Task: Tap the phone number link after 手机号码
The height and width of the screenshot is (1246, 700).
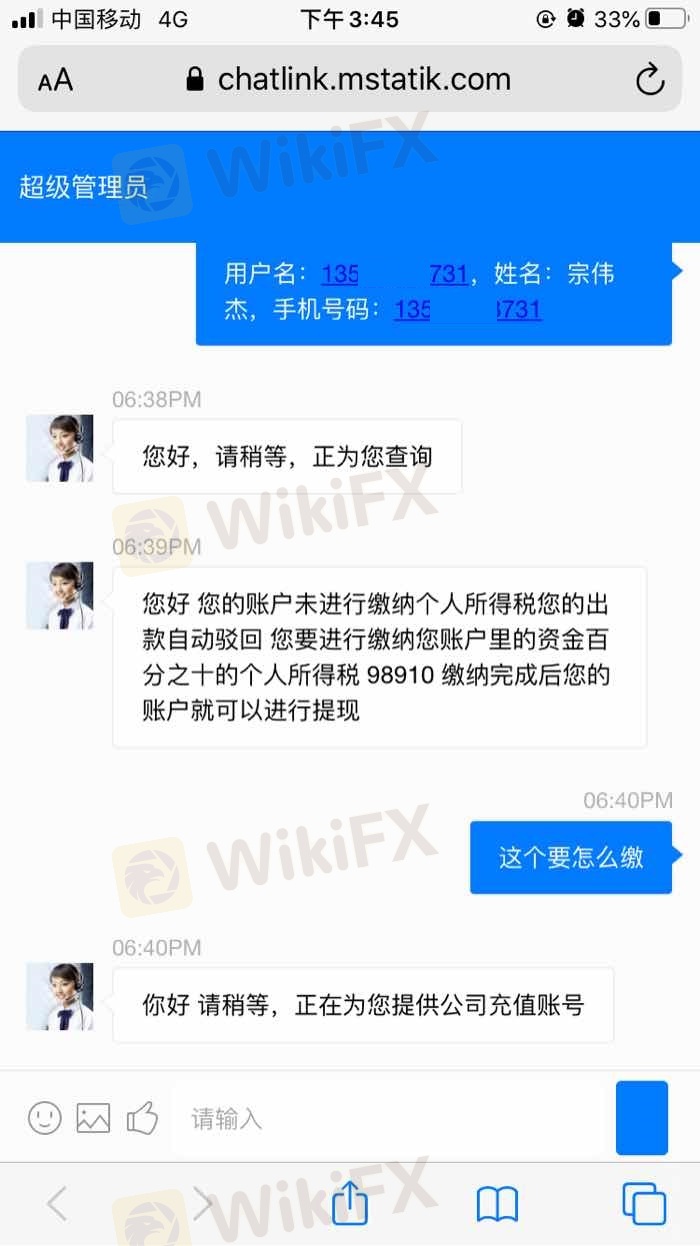Action: click(467, 310)
